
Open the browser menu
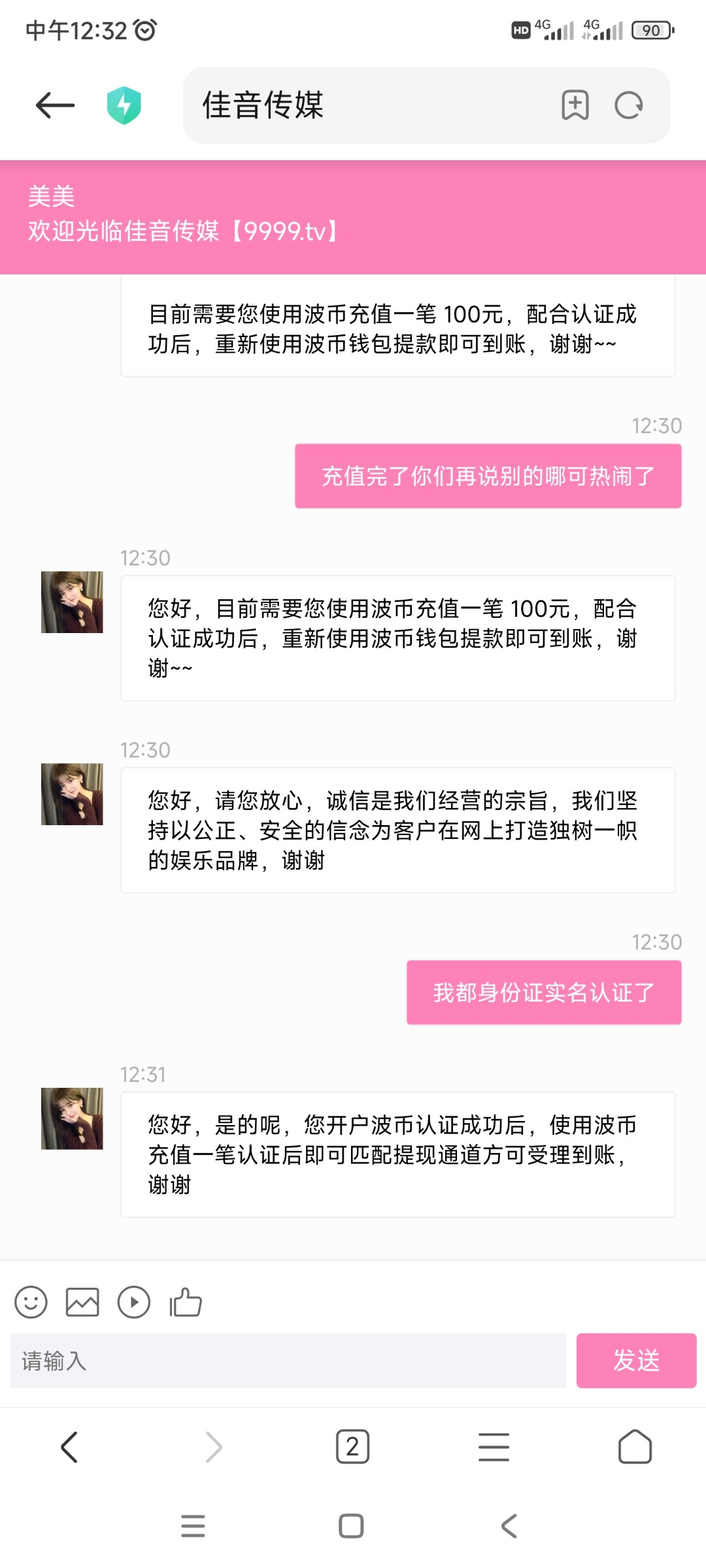pyautogui.click(x=494, y=1446)
